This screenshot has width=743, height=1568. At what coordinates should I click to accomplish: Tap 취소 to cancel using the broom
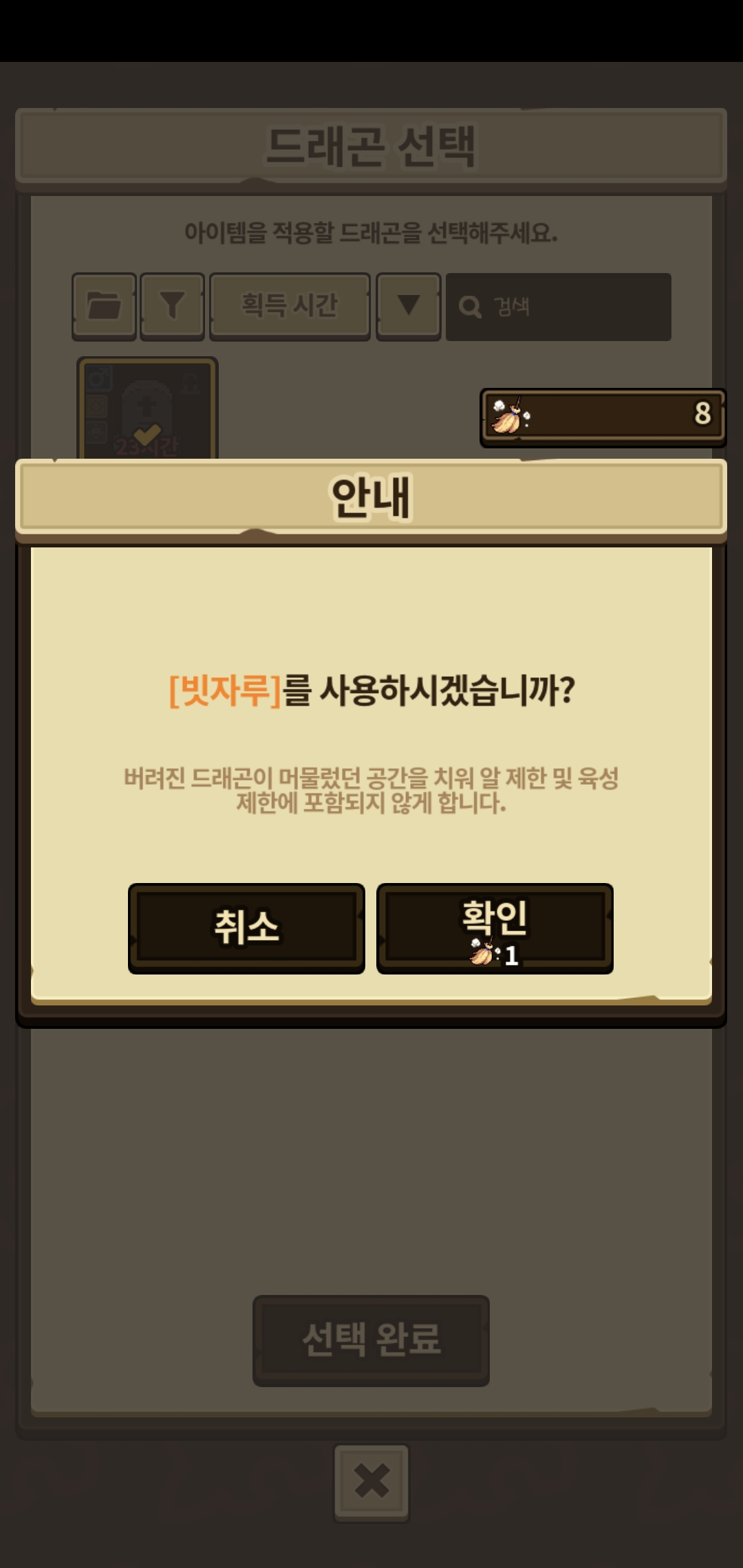(246, 928)
